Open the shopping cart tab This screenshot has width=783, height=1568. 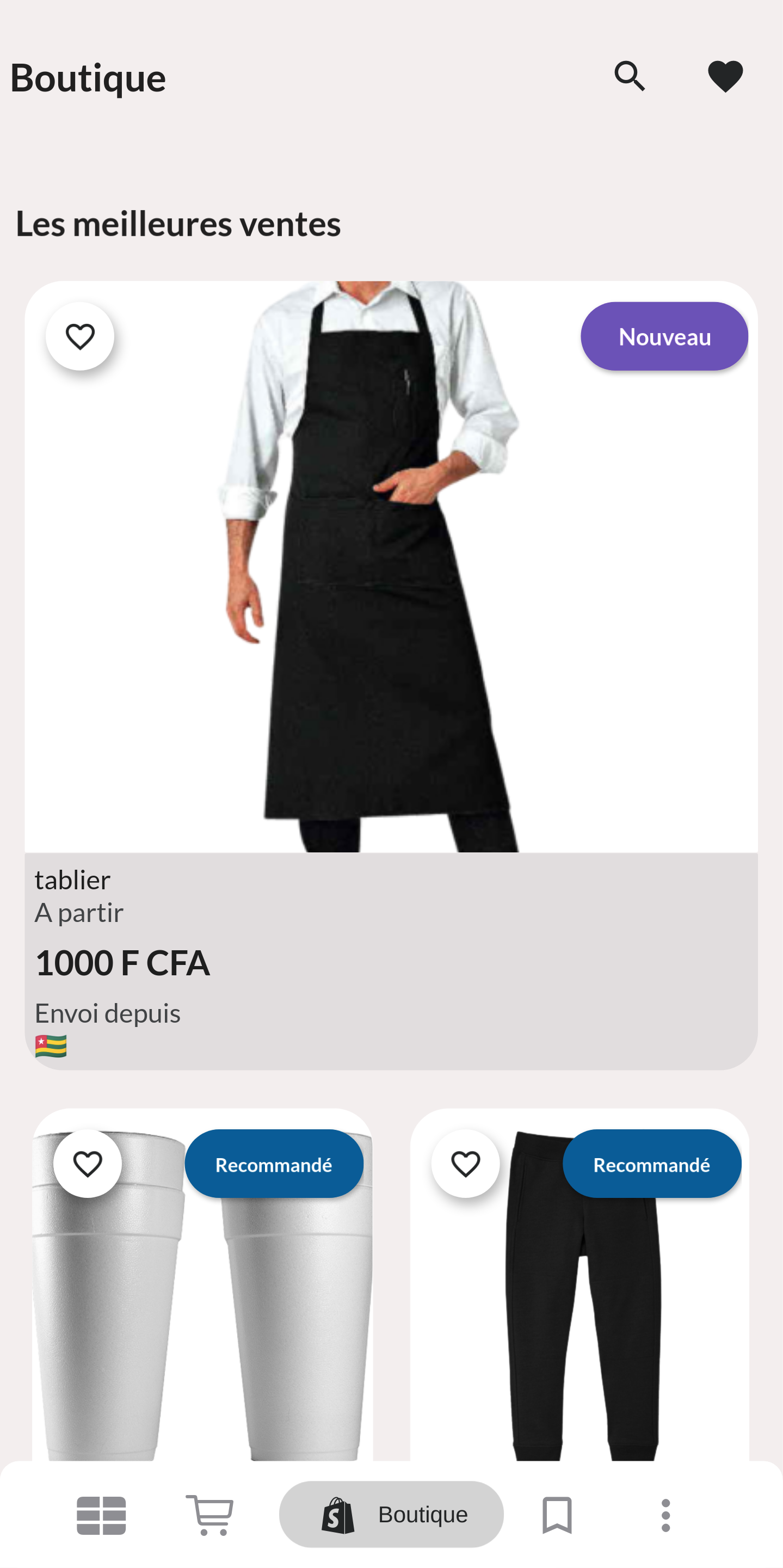click(210, 1515)
